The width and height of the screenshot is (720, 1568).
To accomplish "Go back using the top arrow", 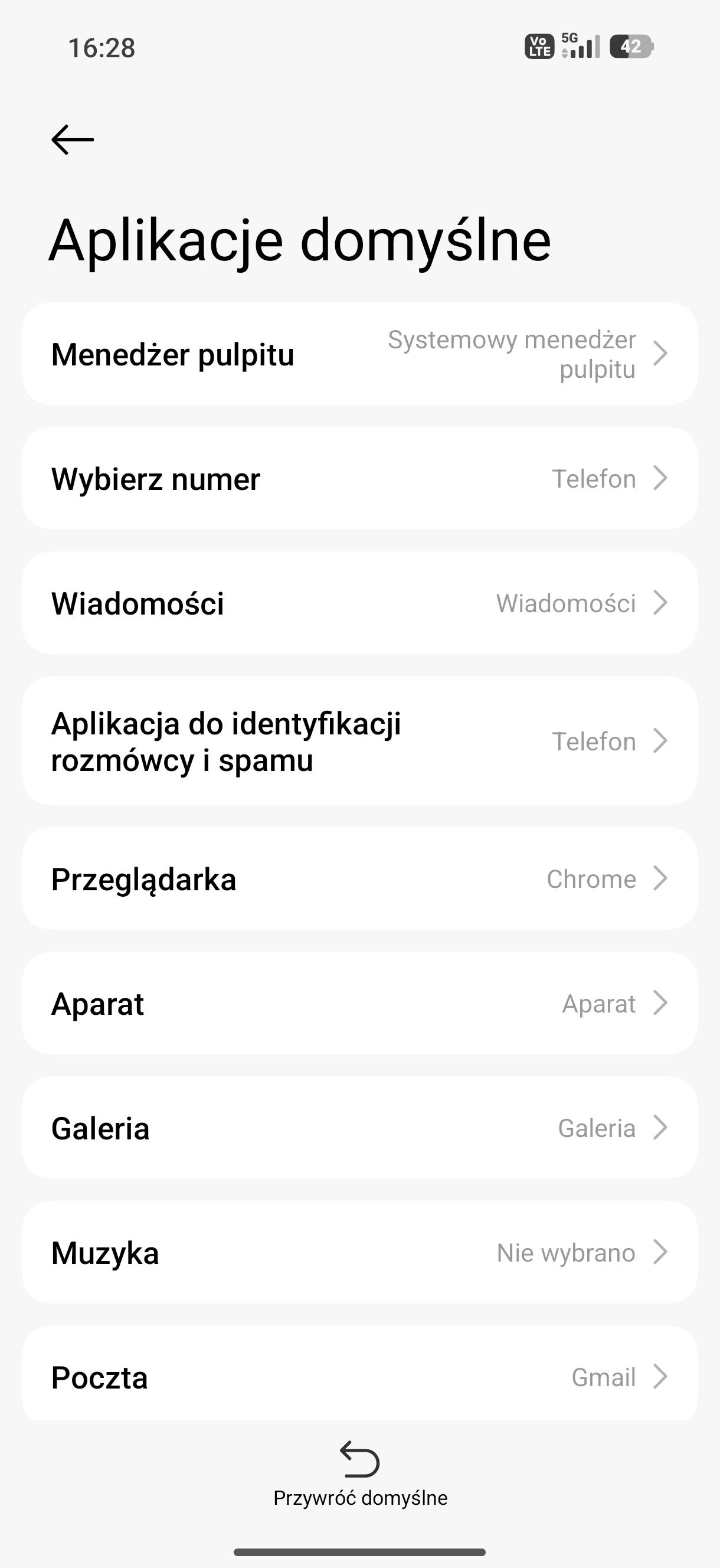I will (x=73, y=139).
